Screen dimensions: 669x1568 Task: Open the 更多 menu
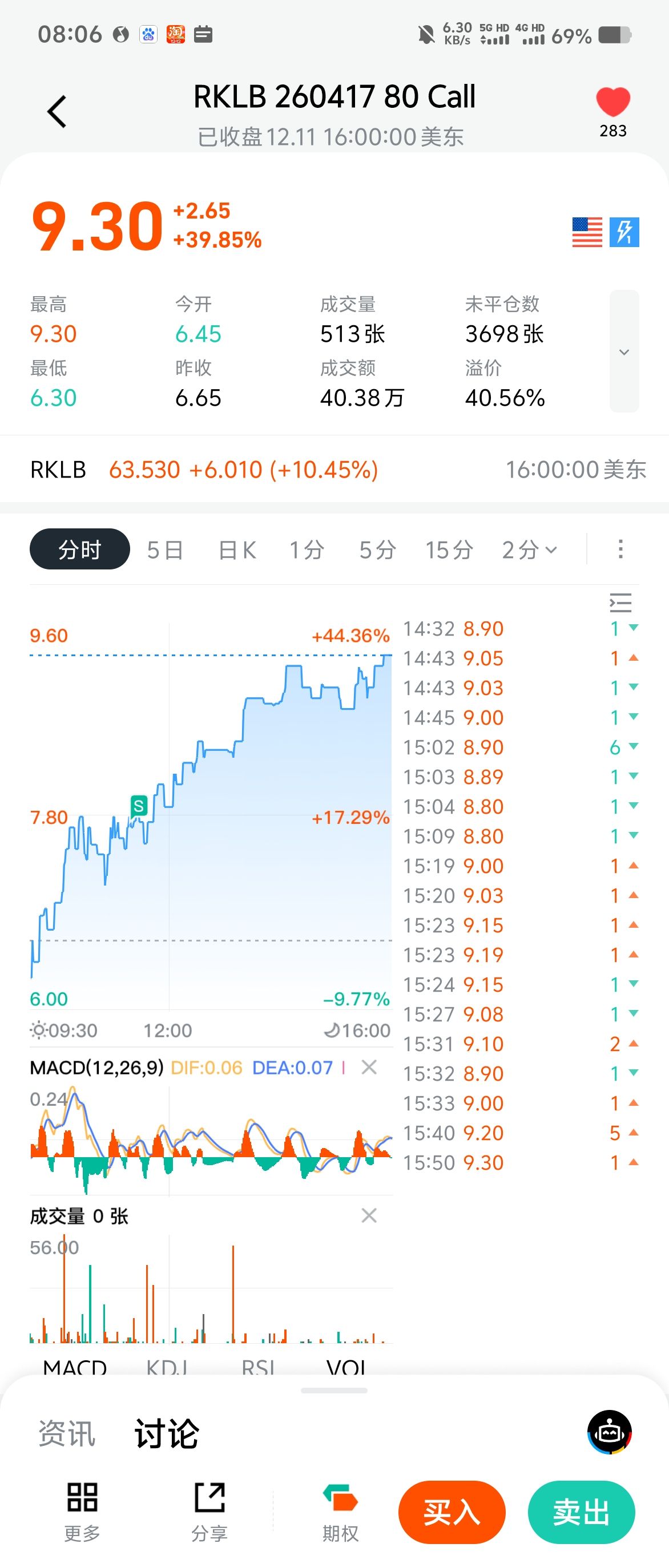[82, 1512]
